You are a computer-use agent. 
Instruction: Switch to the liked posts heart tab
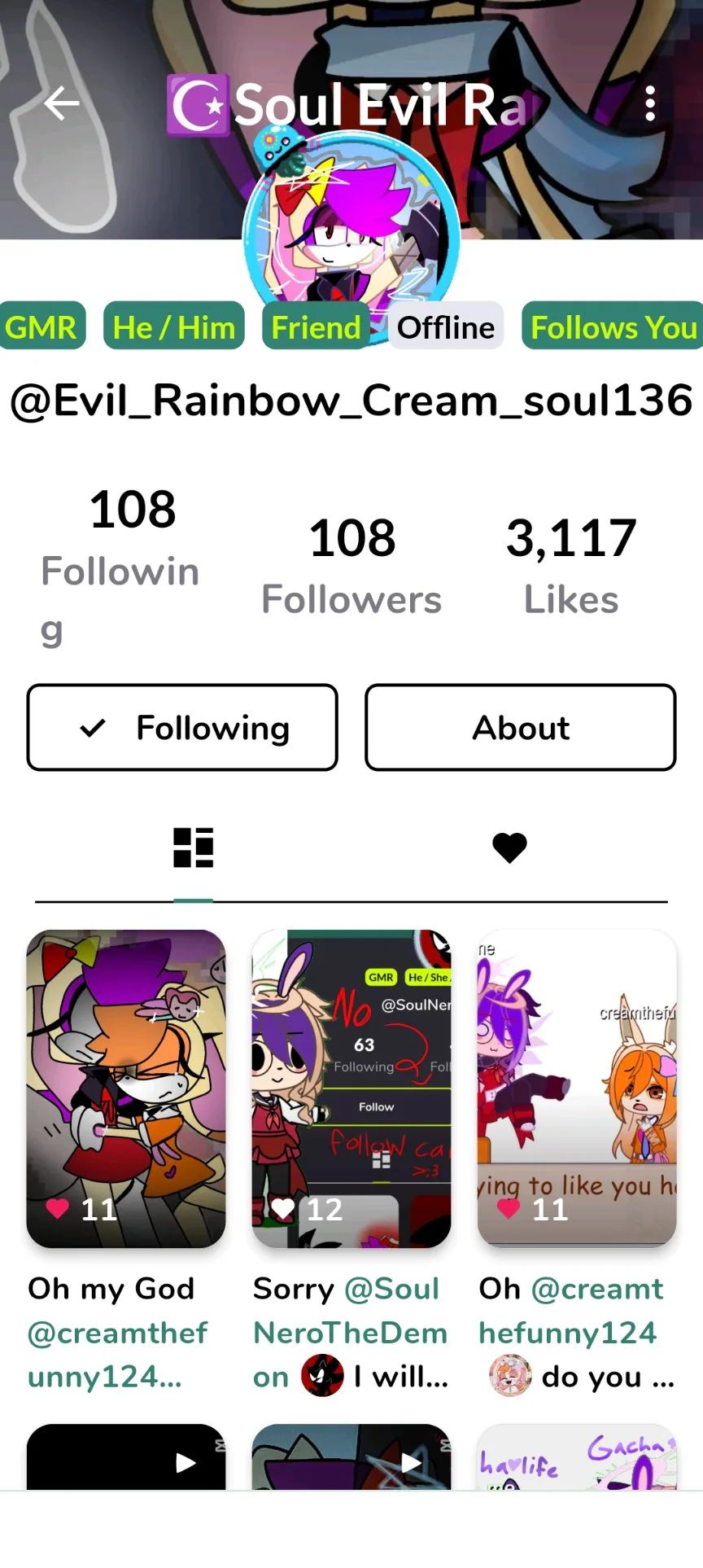pos(509,848)
